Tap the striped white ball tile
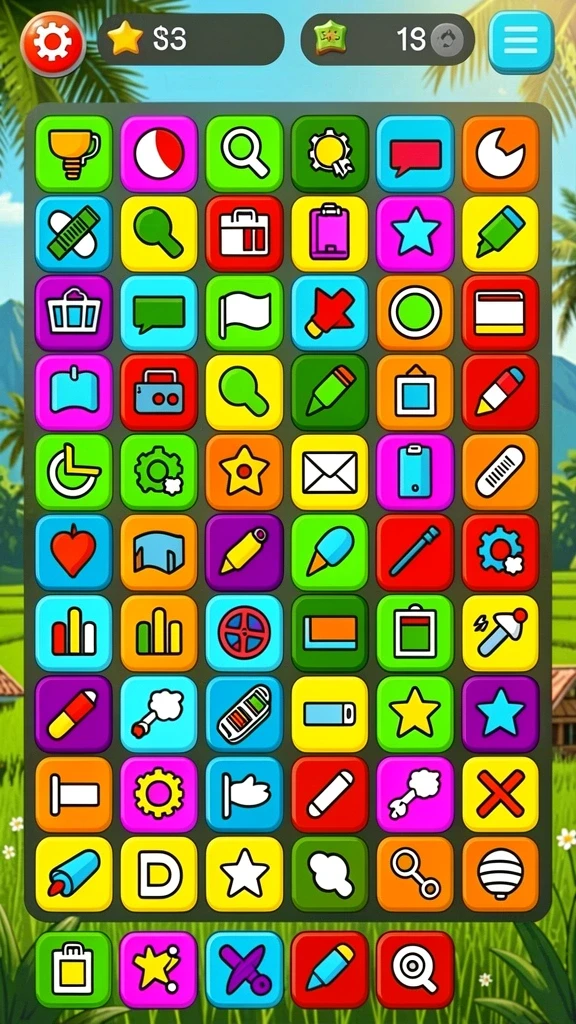This screenshot has width=576, height=1024. pyautogui.click(x=501, y=874)
